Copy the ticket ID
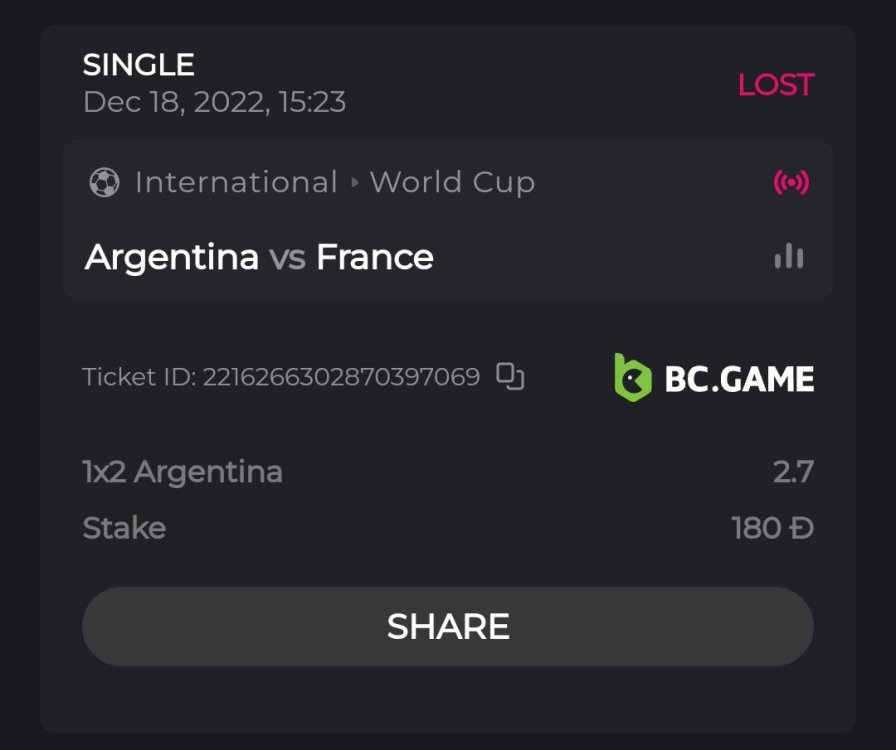896x750 pixels. click(510, 377)
